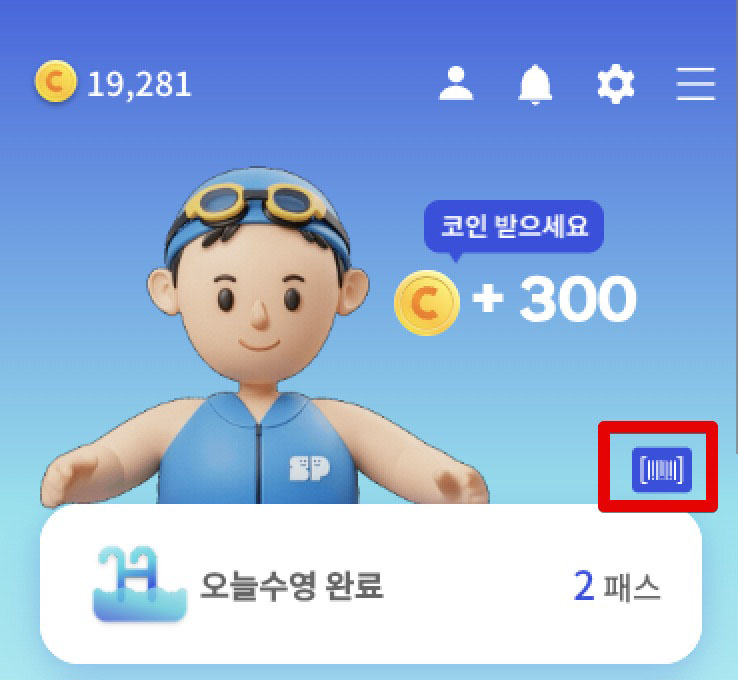Open the 오늘수영 완료 card
This screenshot has width=738, height=680.
click(x=370, y=585)
